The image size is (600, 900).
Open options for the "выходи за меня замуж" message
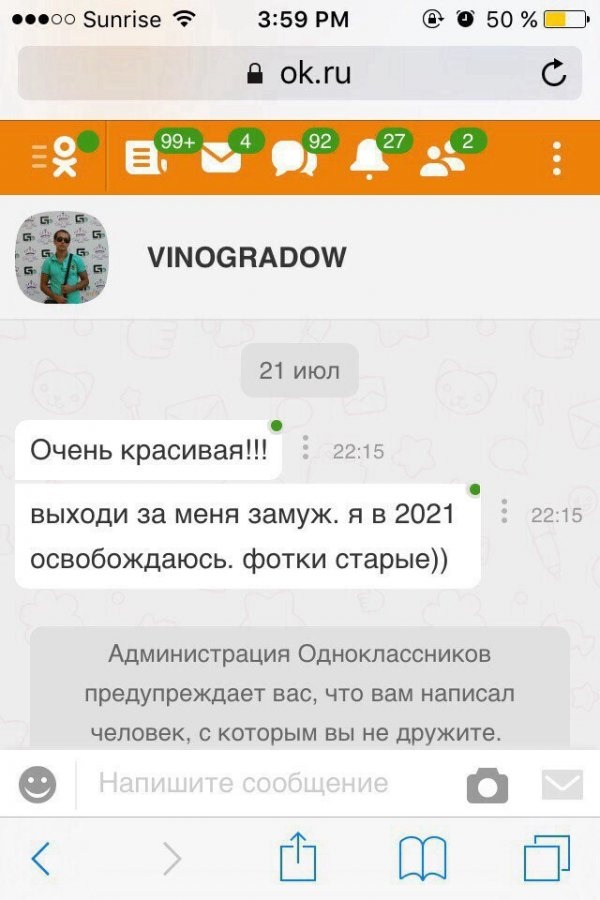505,513
